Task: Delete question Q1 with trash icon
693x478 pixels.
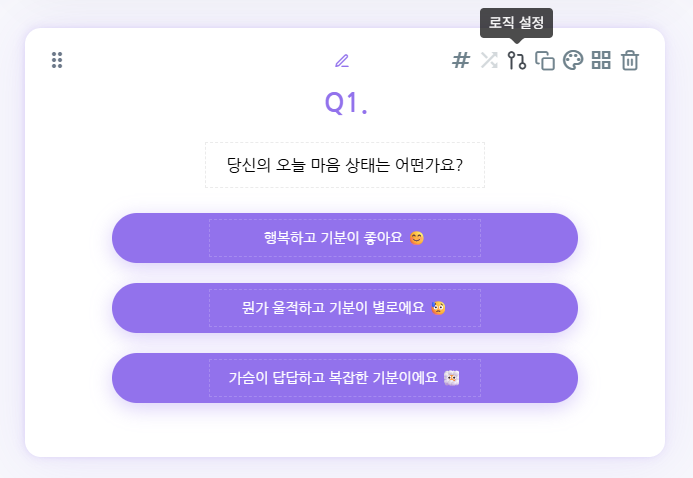Action: pyautogui.click(x=630, y=61)
